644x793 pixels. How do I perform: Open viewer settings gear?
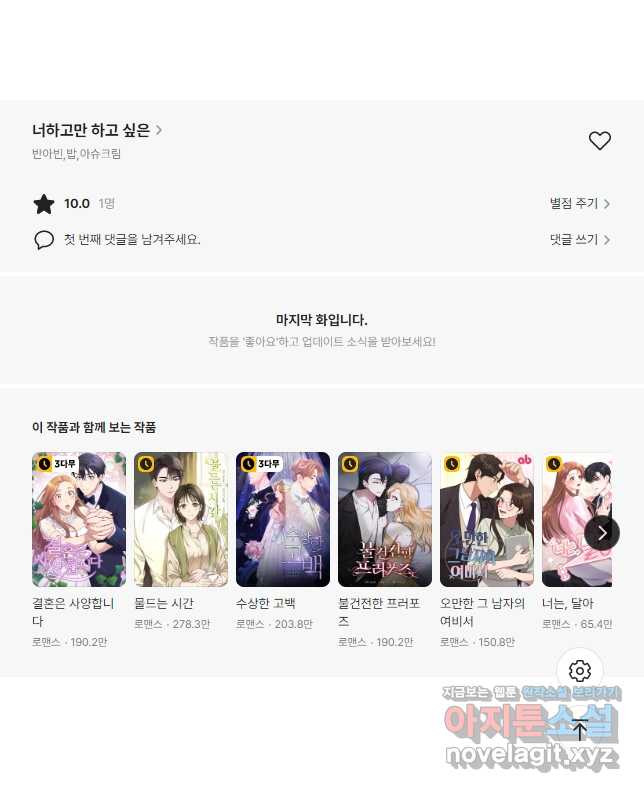(x=580, y=671)
